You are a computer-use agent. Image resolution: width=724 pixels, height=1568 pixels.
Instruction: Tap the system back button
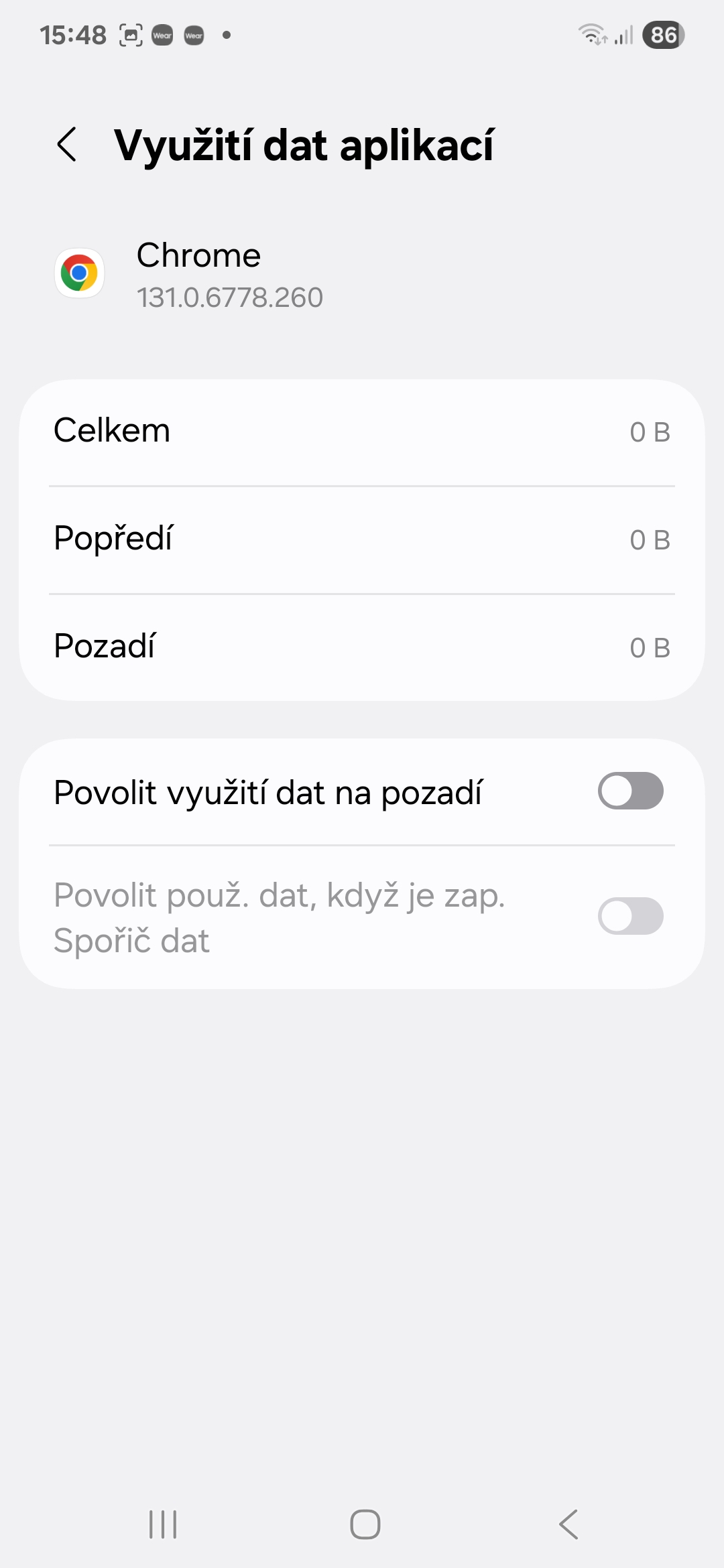[x=568, y=1524]
